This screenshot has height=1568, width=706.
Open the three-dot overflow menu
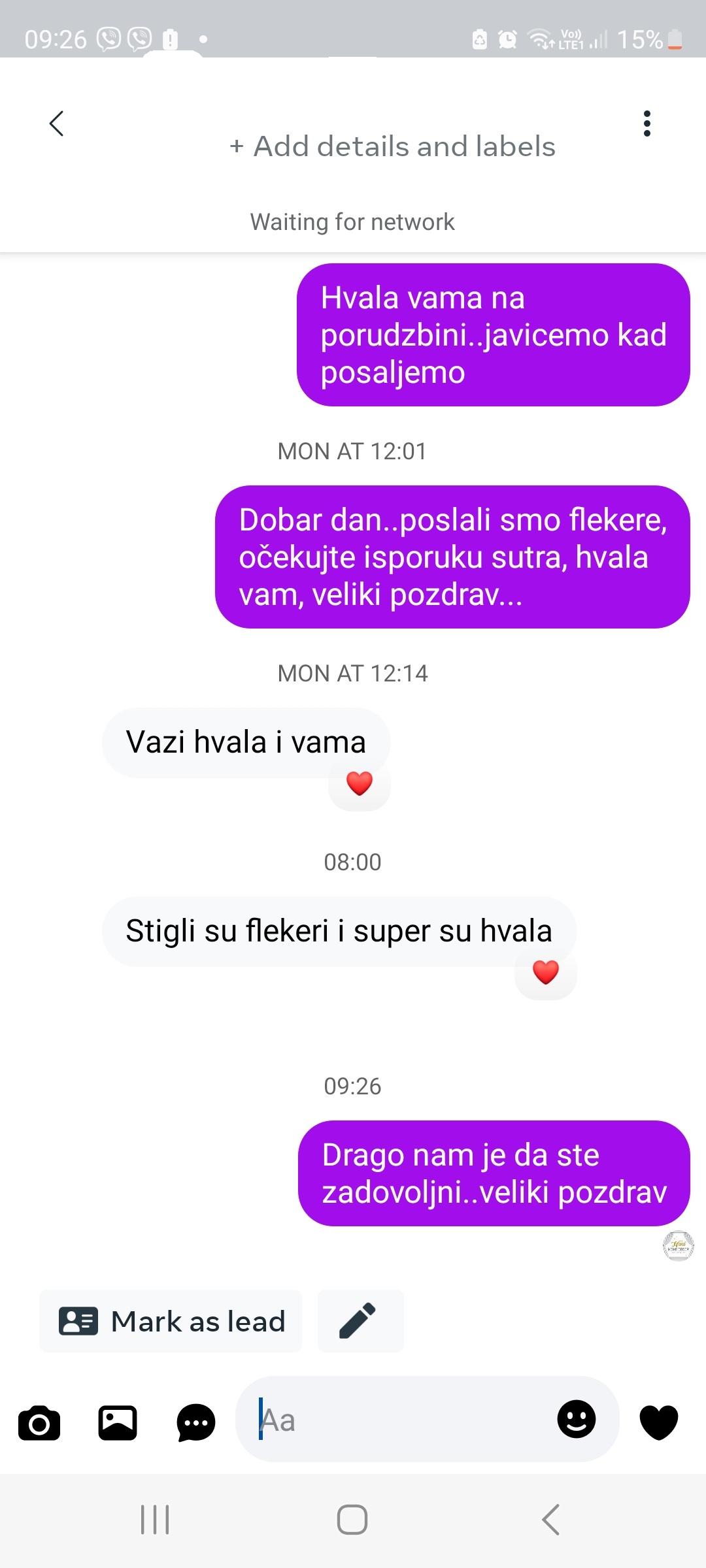pos(647,123)
